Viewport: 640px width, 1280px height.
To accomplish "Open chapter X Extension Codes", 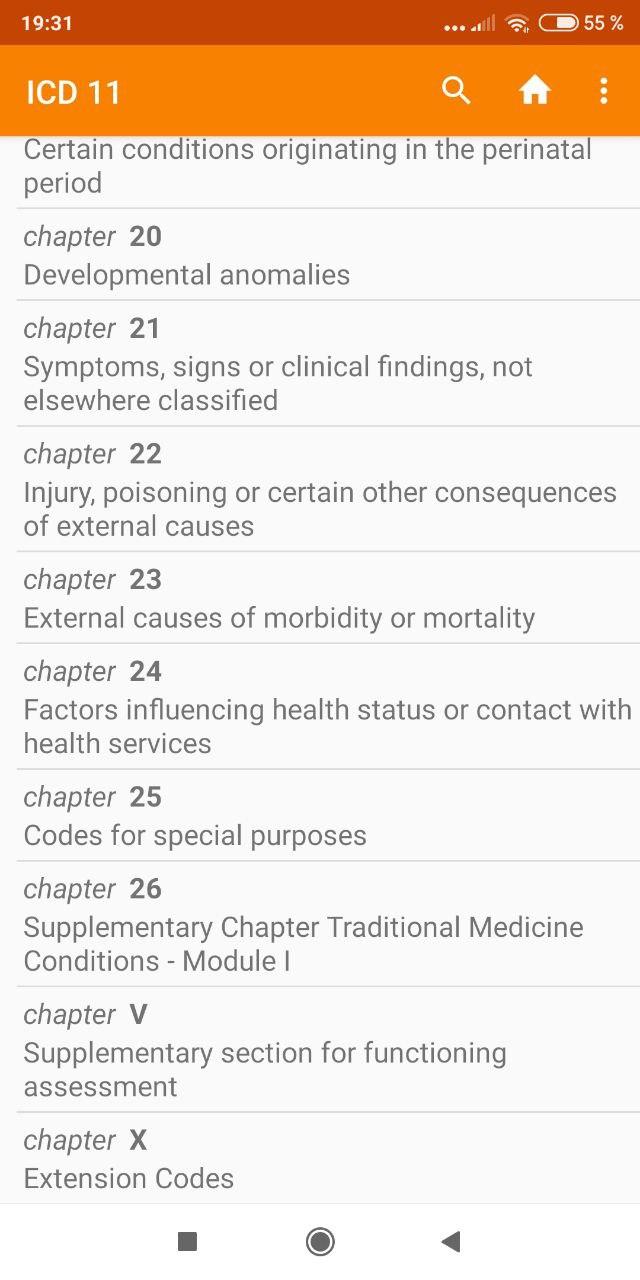I will tap(320, 1159).
